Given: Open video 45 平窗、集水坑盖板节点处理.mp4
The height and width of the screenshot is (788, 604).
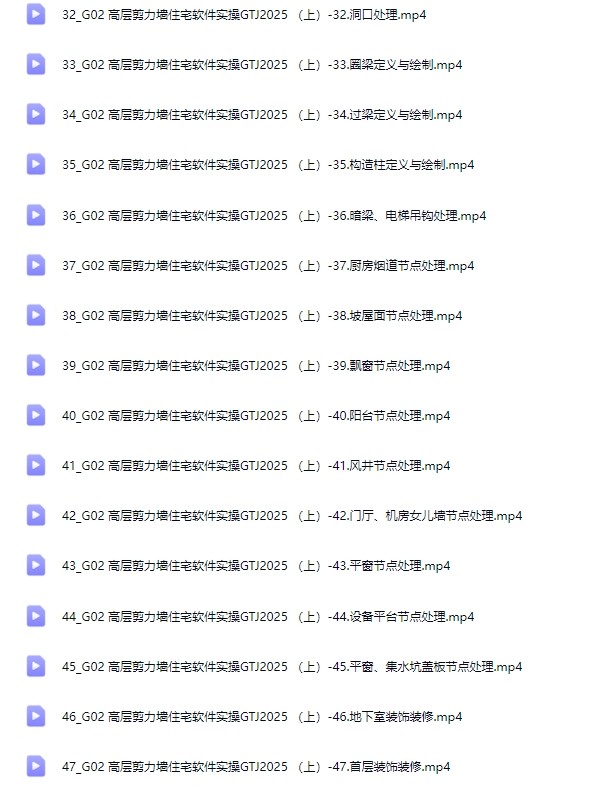Looking at the screenshot, I should (290, 666).
